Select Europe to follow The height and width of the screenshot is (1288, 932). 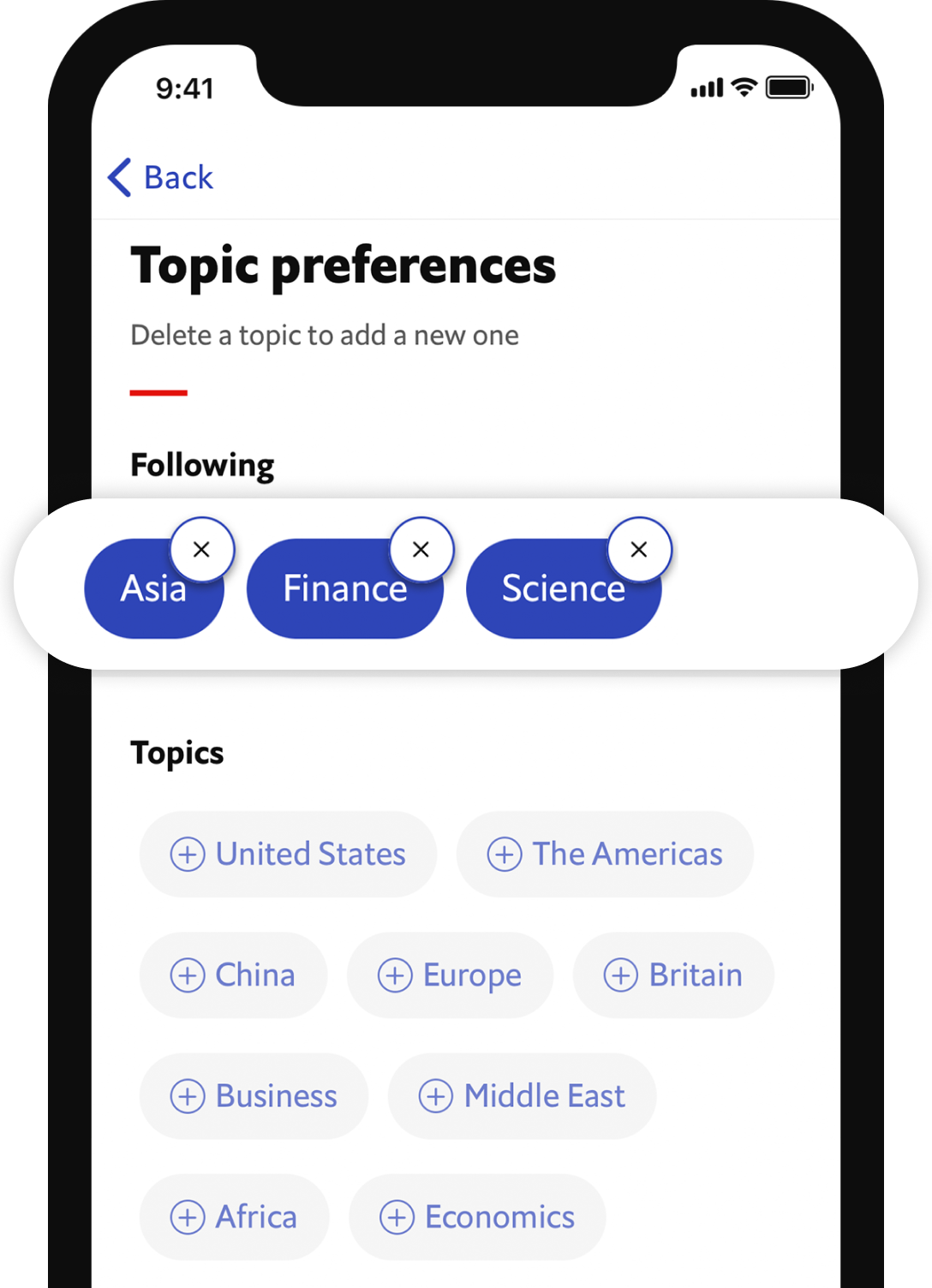click(x=450, y=975)
